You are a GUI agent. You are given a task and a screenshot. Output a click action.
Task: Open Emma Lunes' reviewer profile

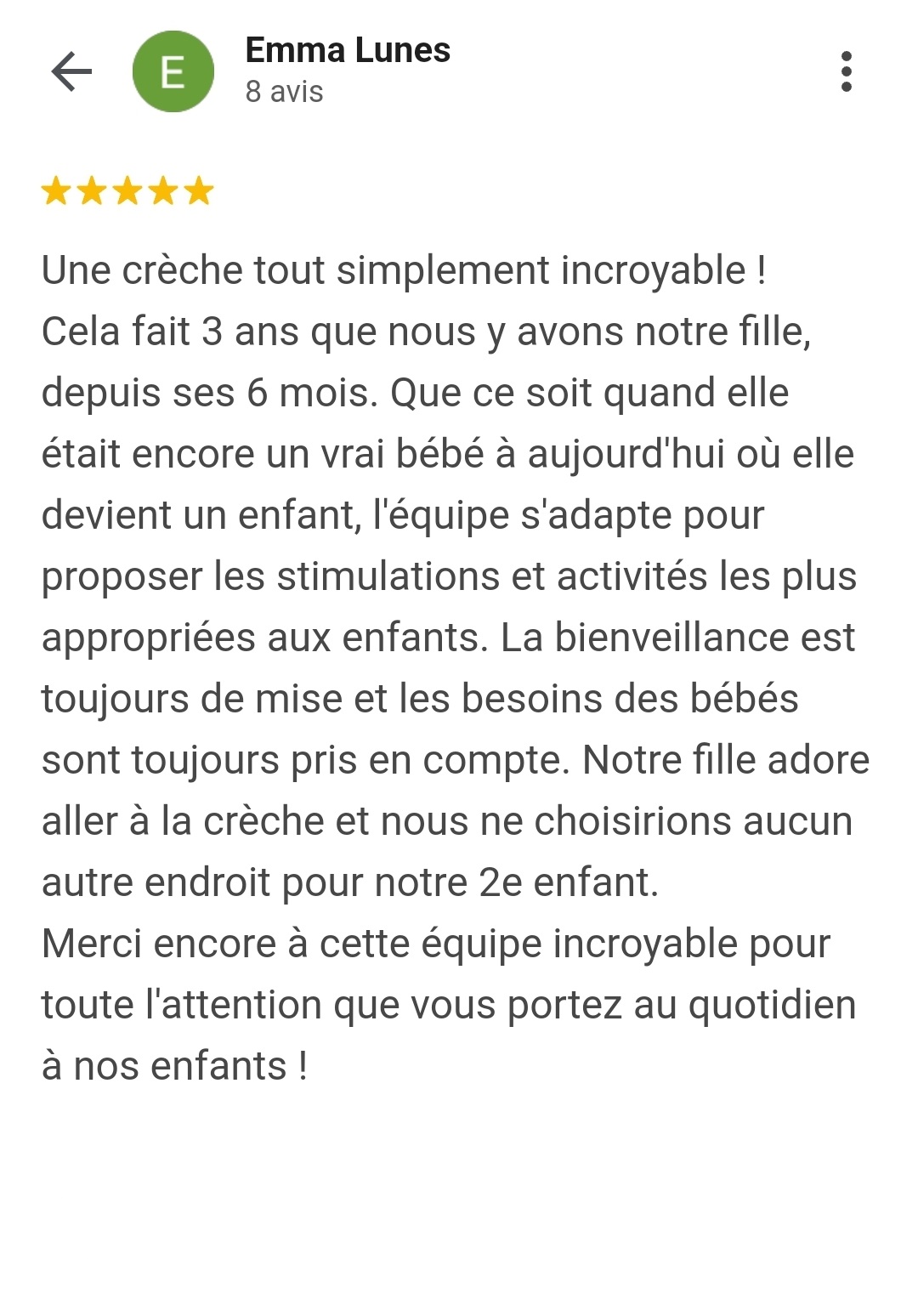click(347, 51)
